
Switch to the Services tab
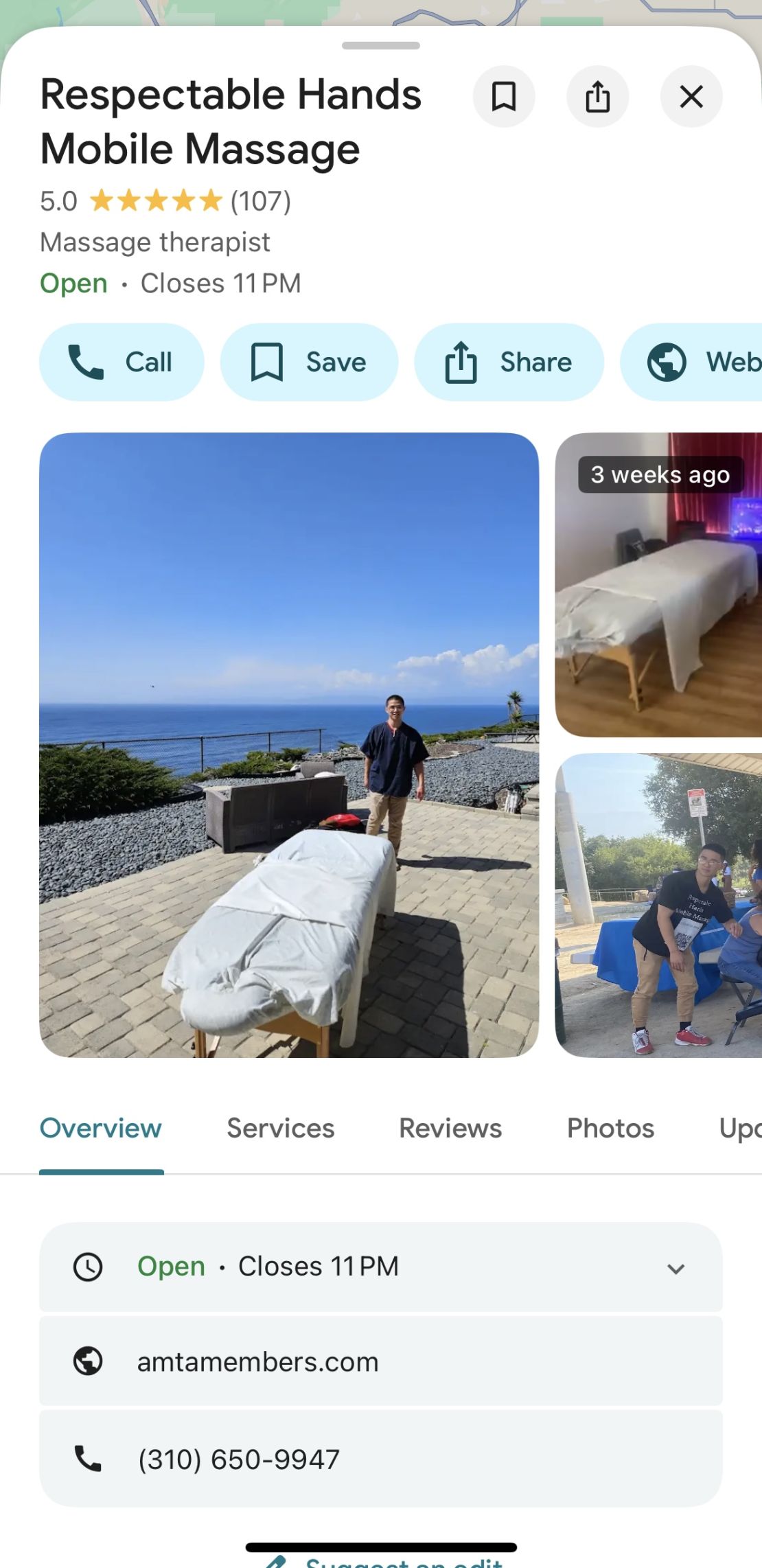[x=280, y=1129]
